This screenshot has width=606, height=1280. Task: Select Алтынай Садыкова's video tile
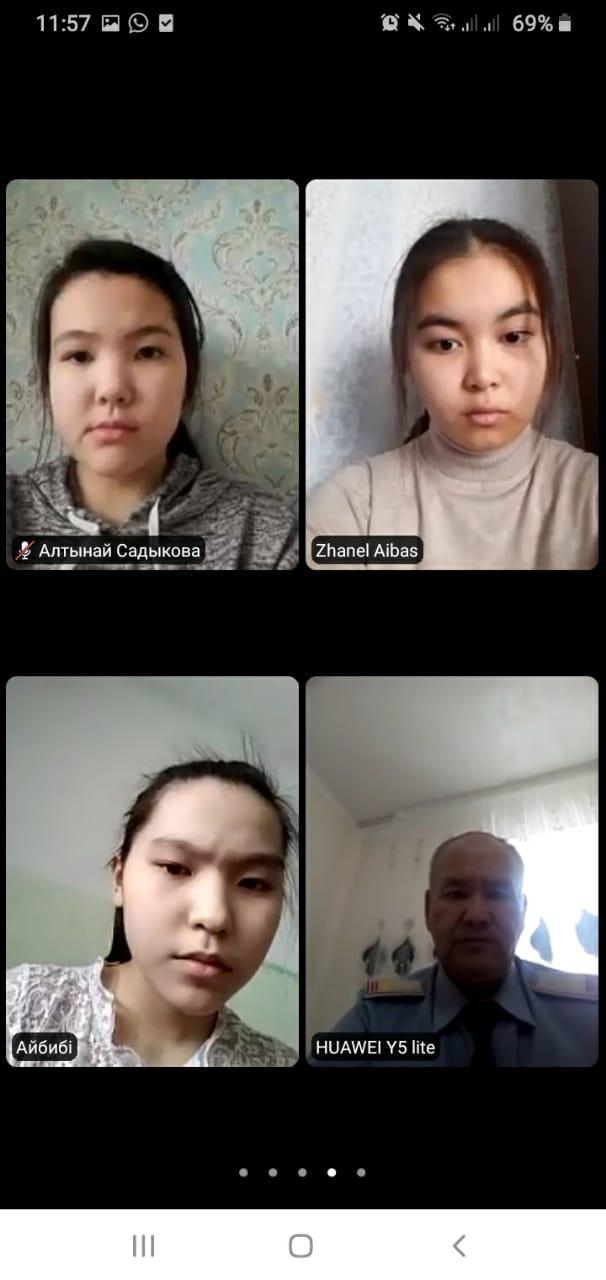153,375
